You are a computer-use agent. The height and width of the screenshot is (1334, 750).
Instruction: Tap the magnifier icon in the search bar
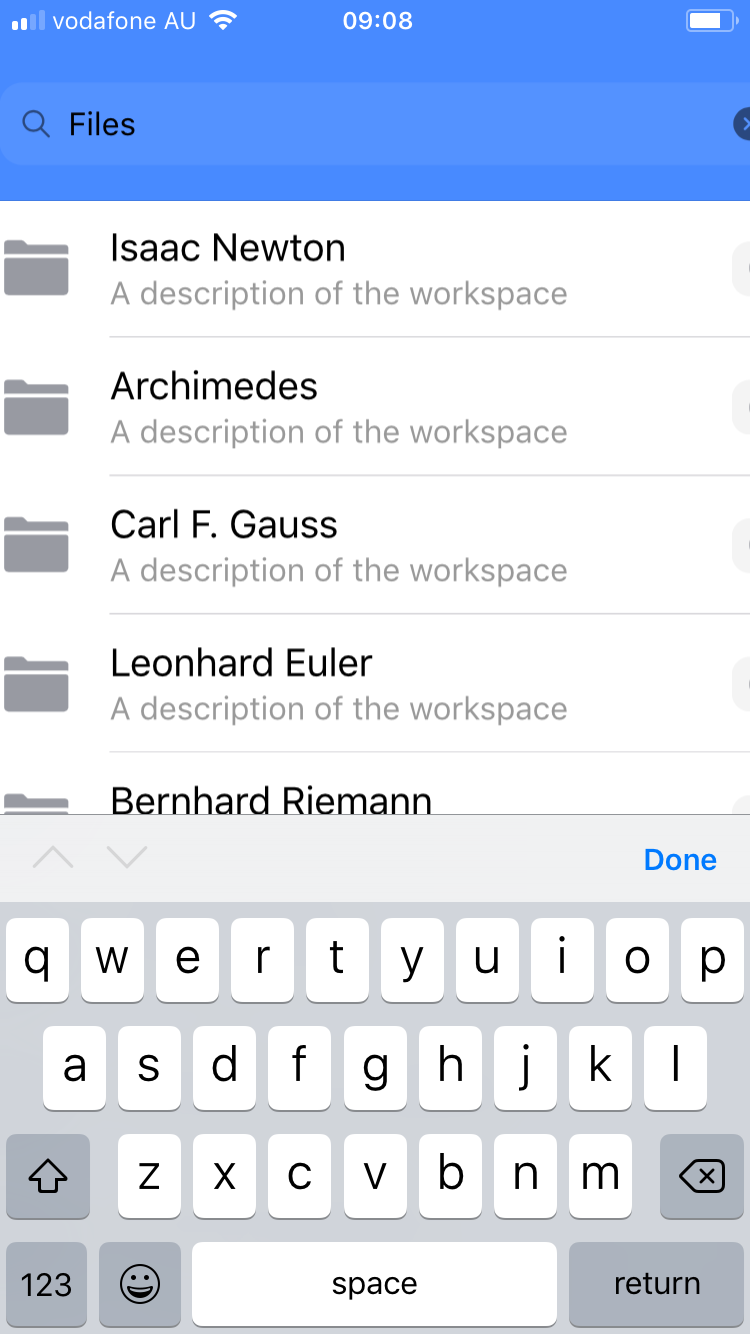[x=36, y=124]
